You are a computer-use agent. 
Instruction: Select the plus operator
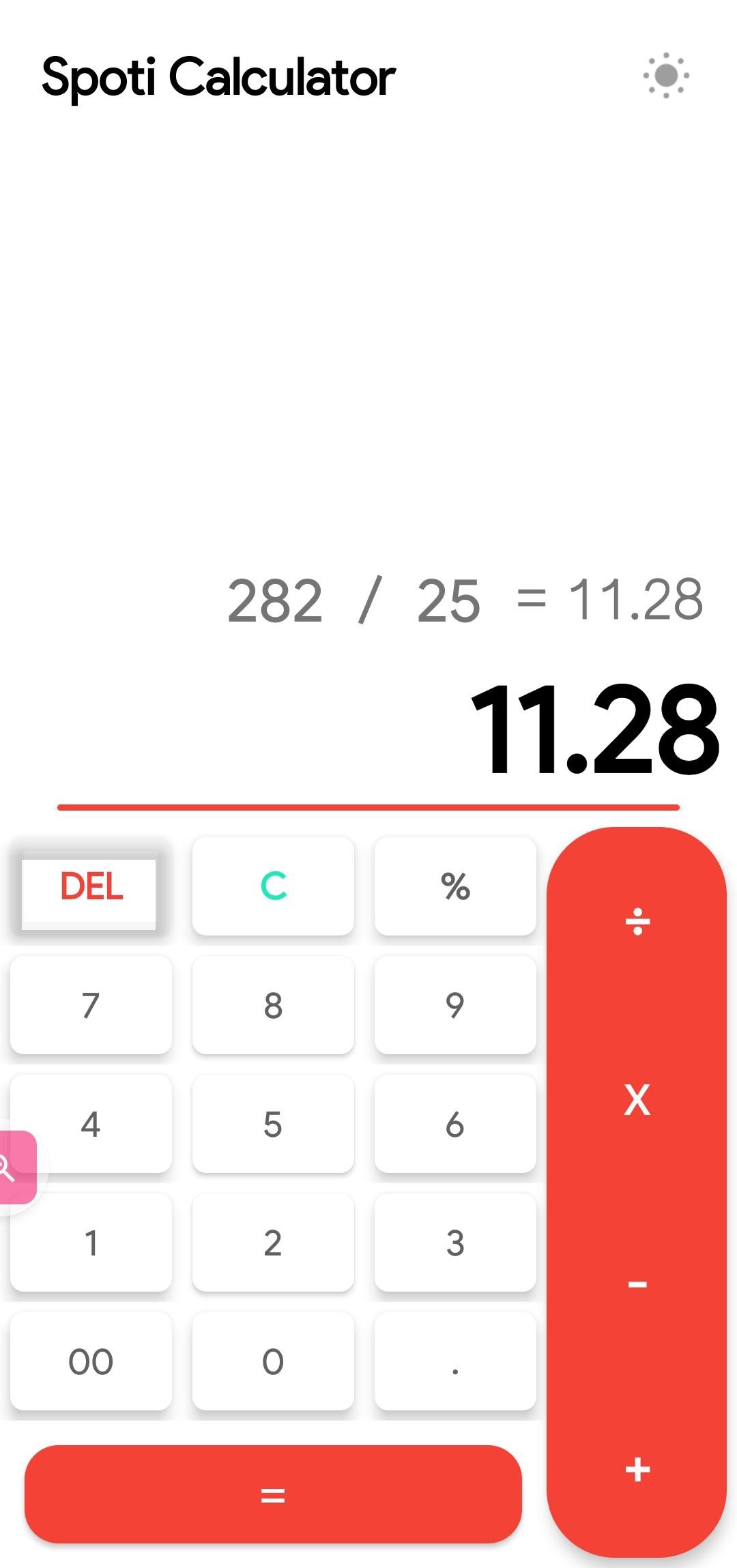pos(637,1469)
